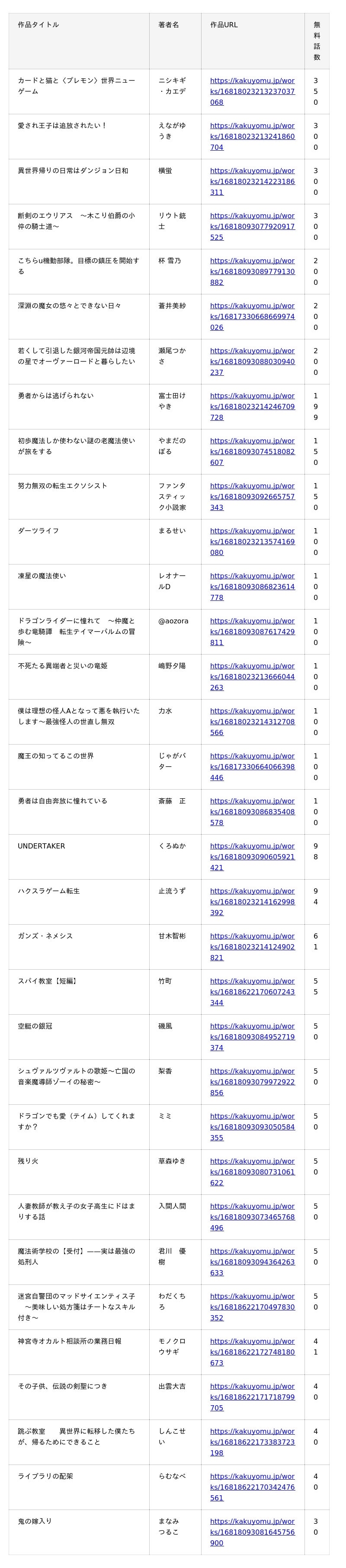346x1568 pixels.
Task: Follow the link for ライブラリの配架
Action: pos(252,1487)
